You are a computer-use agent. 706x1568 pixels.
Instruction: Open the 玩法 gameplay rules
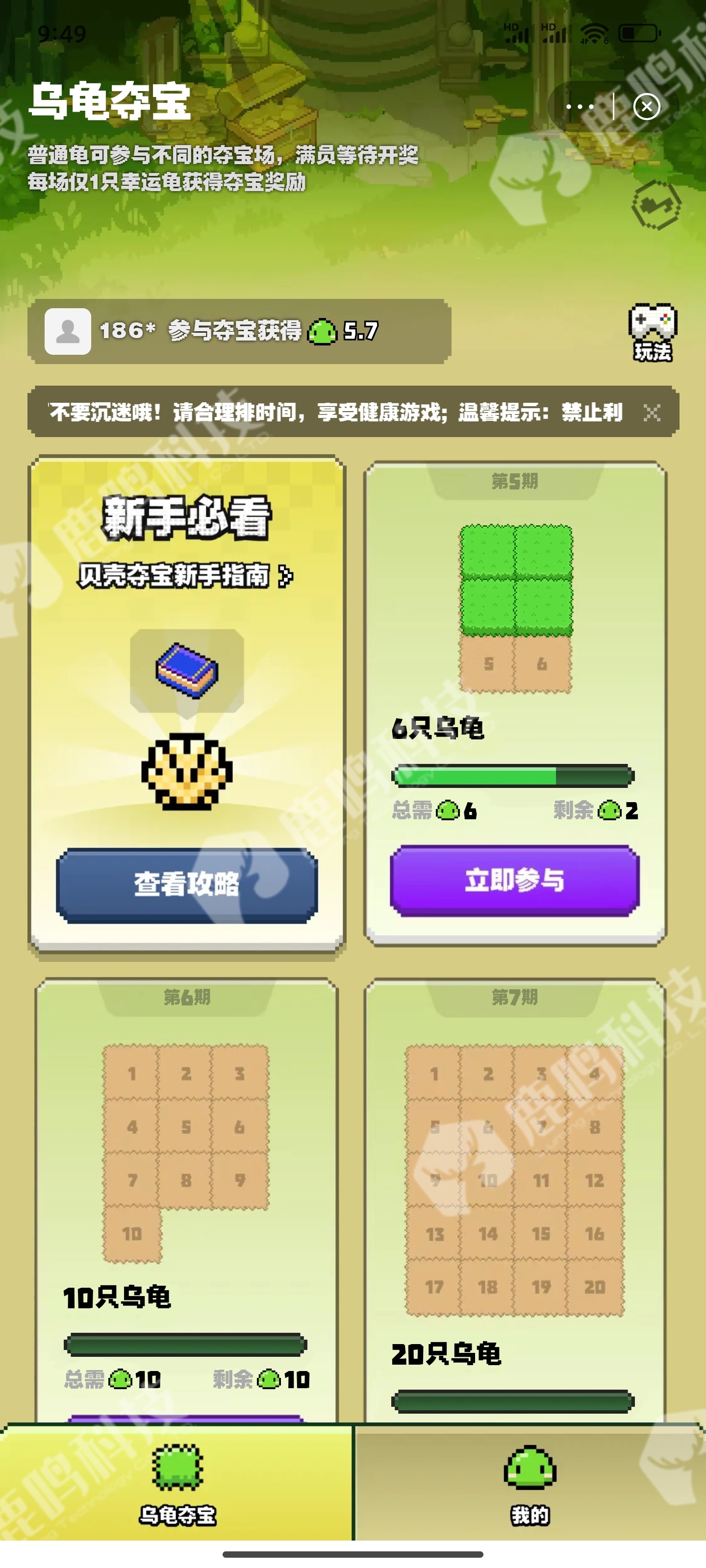[653, 332]
